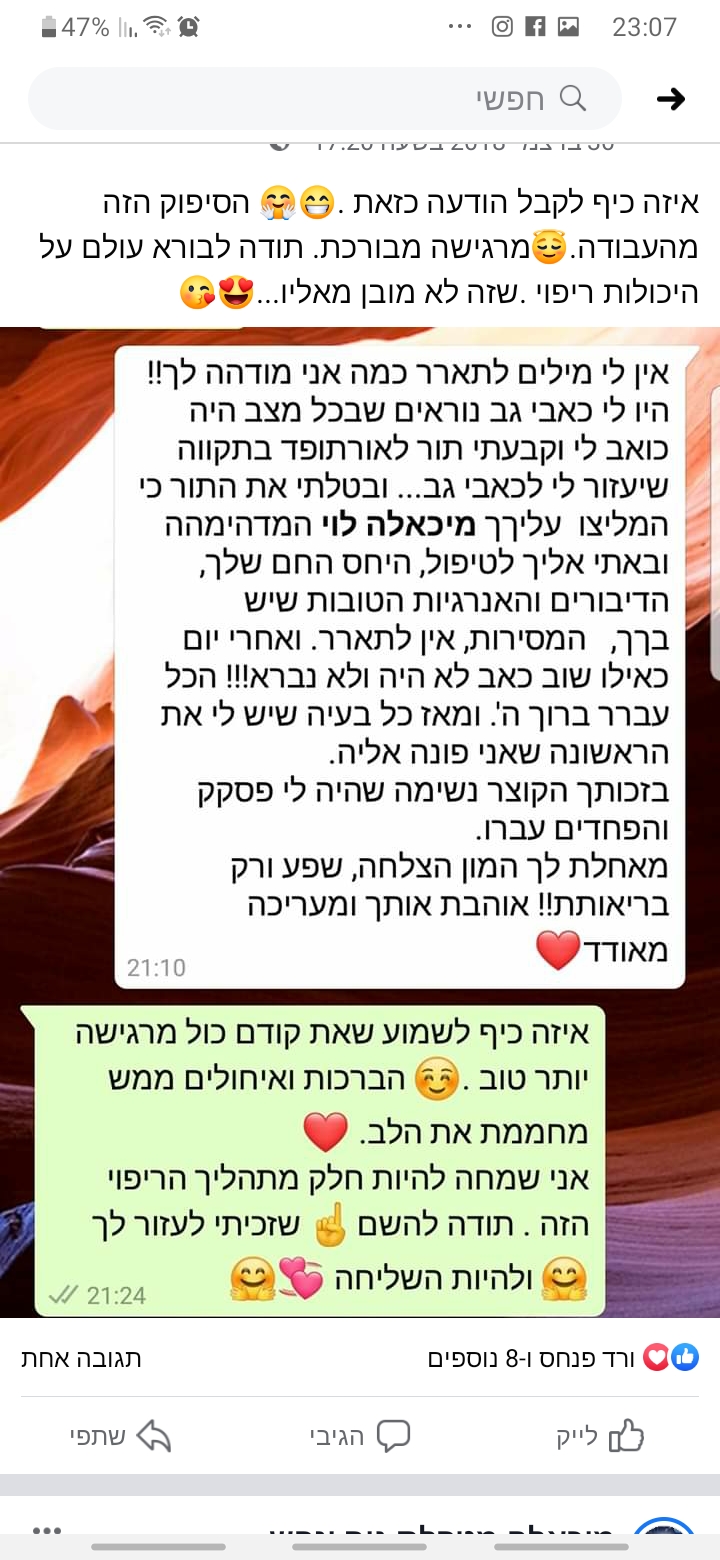Like the post with the לייק button

tap(600, 1437)
